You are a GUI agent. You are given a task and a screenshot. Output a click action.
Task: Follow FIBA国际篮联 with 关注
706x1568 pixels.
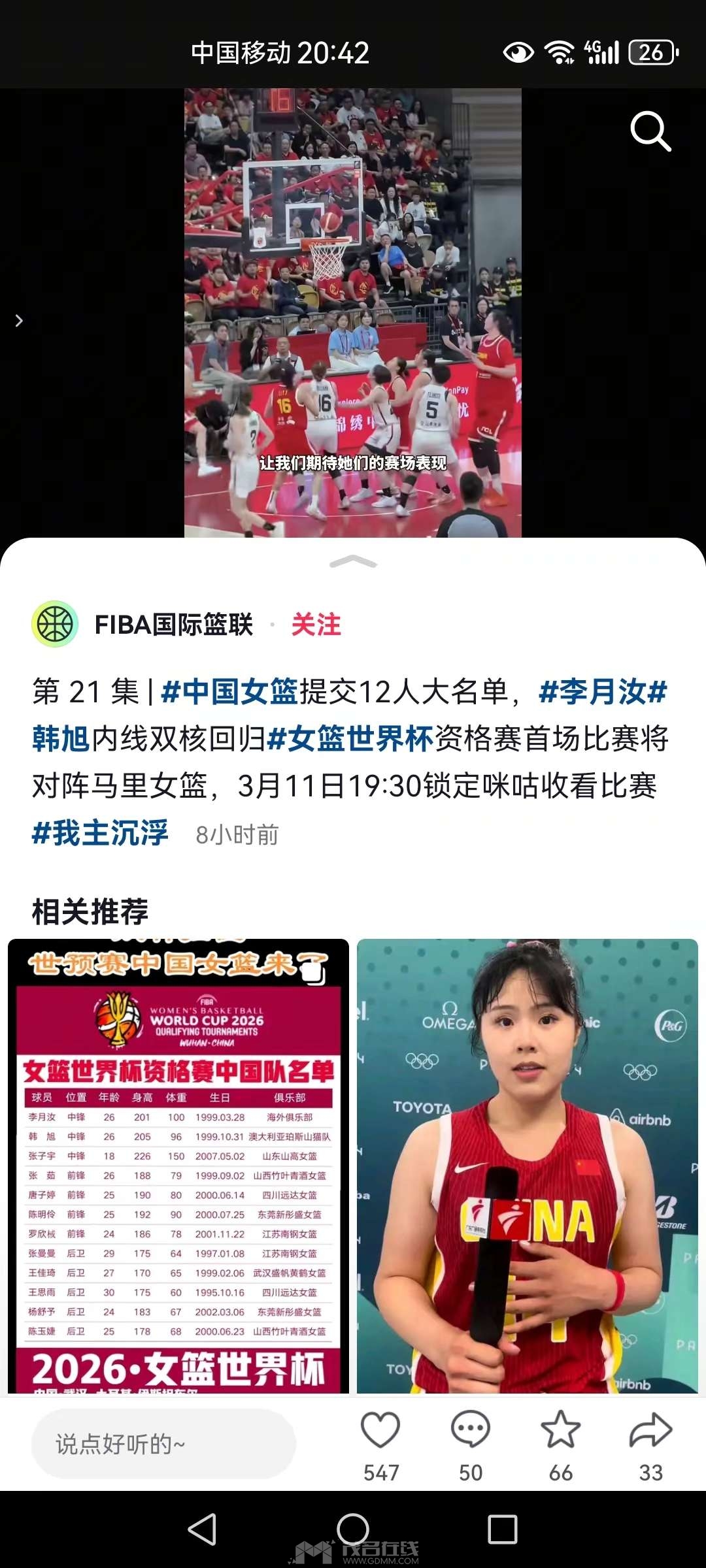[x=316, y=625]
